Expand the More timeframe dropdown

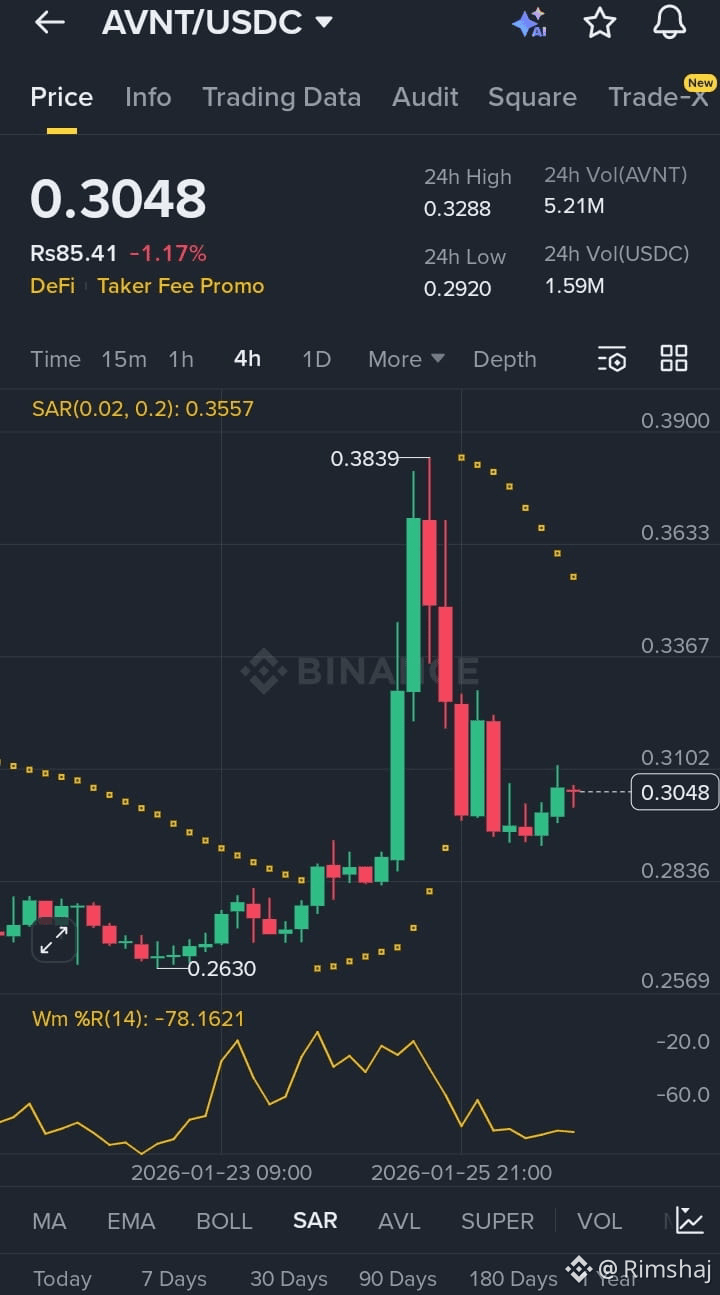pyautogui.click(x=405, y=359)
